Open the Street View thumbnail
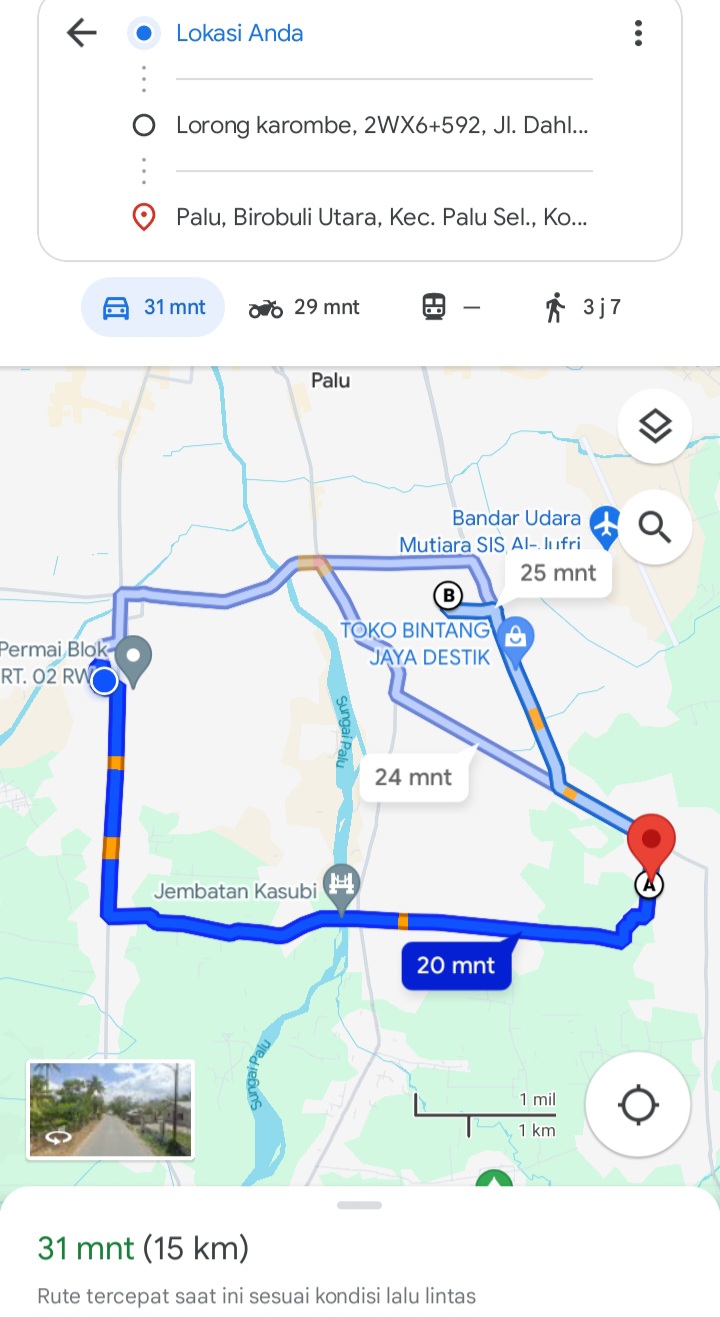This screenshot has width=720, height=1317. [110, 1110]
